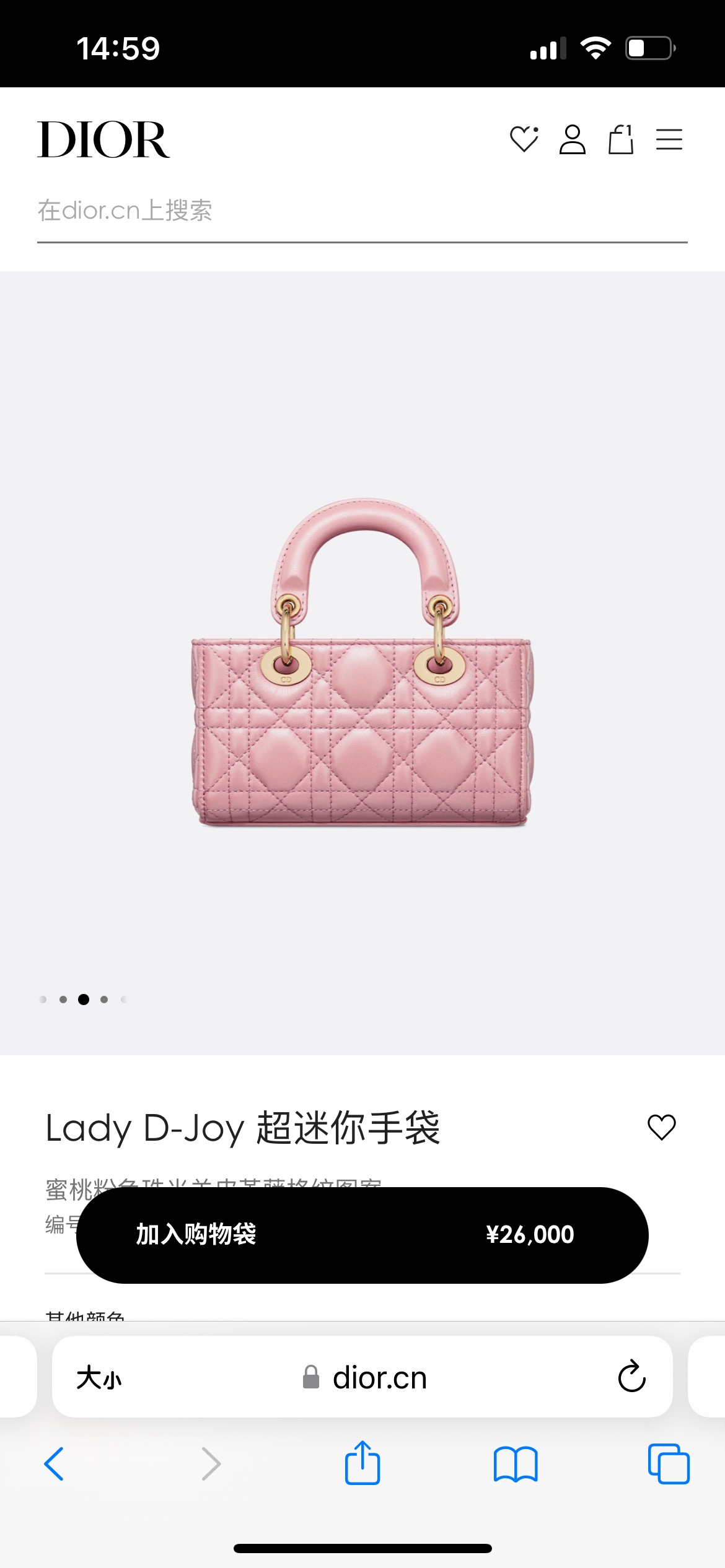Screen dimensions: 725x1568
Task: Open the shopping bag icon
Action: (x=620, y=139)
